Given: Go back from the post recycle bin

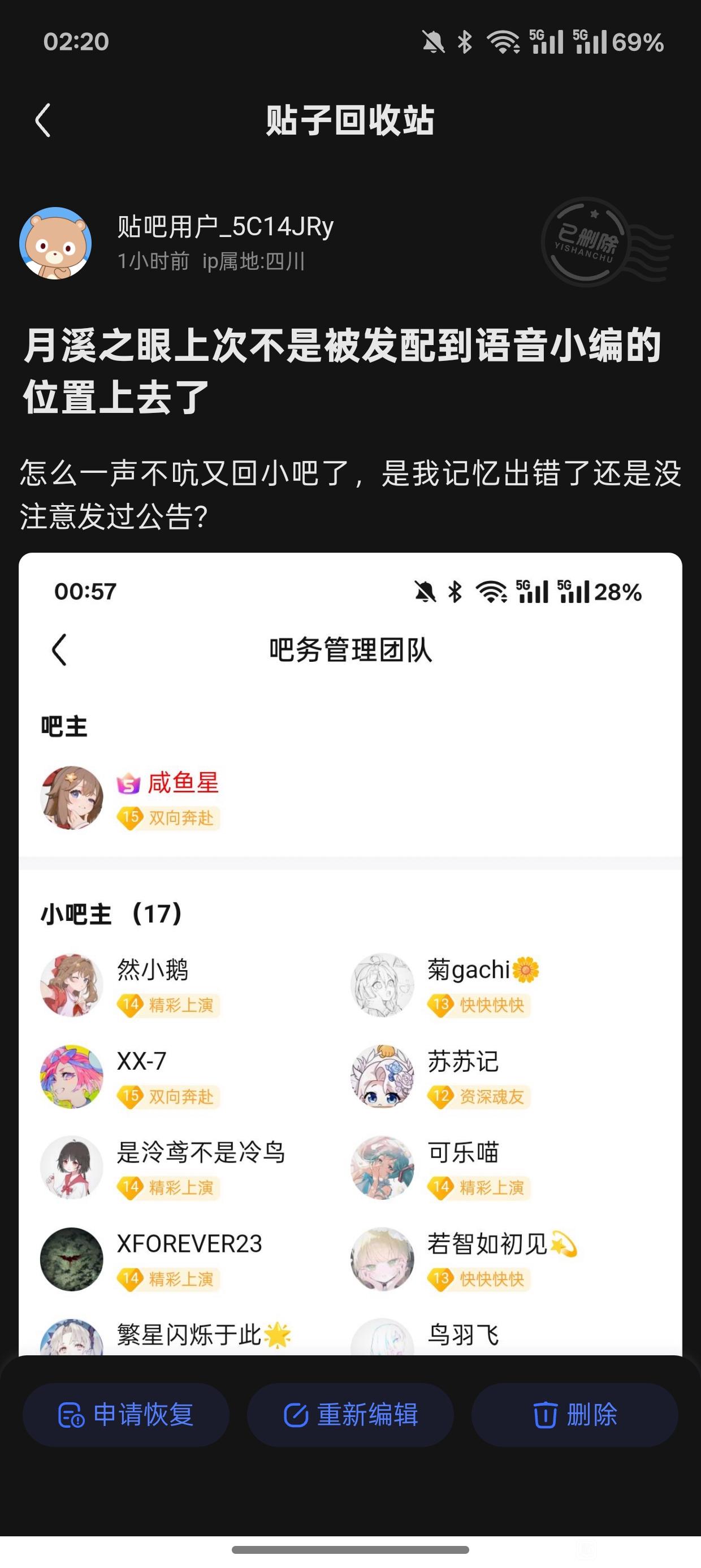Looking at the screenshot, I should (42, 120).
